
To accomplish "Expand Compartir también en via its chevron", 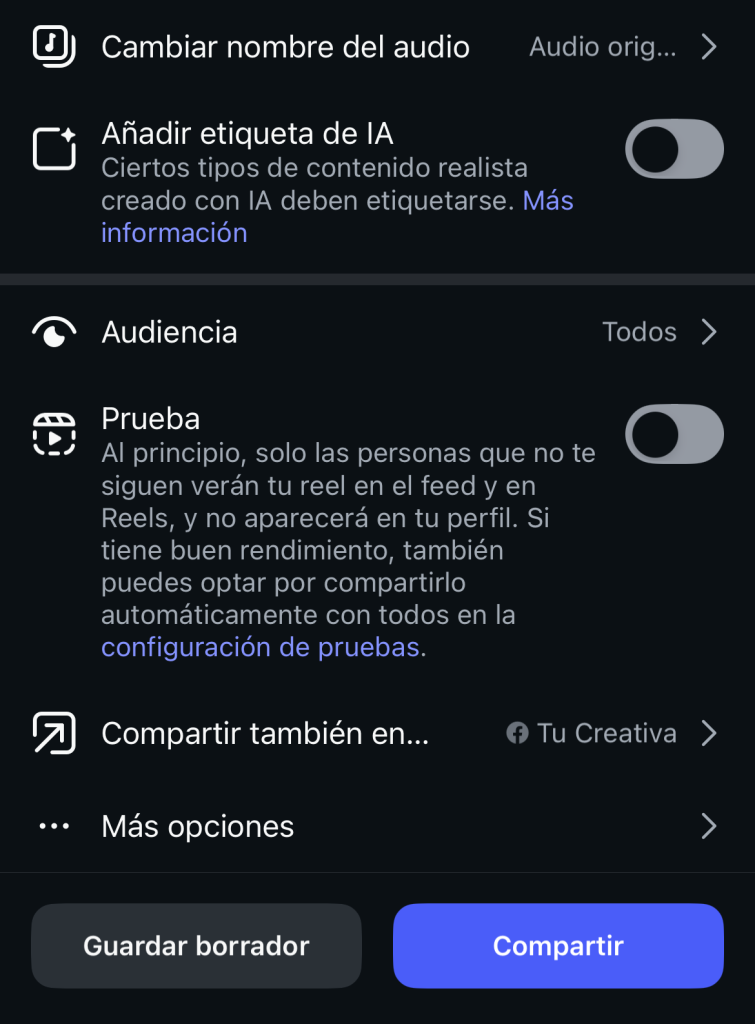I will click(x=709, y=732).
